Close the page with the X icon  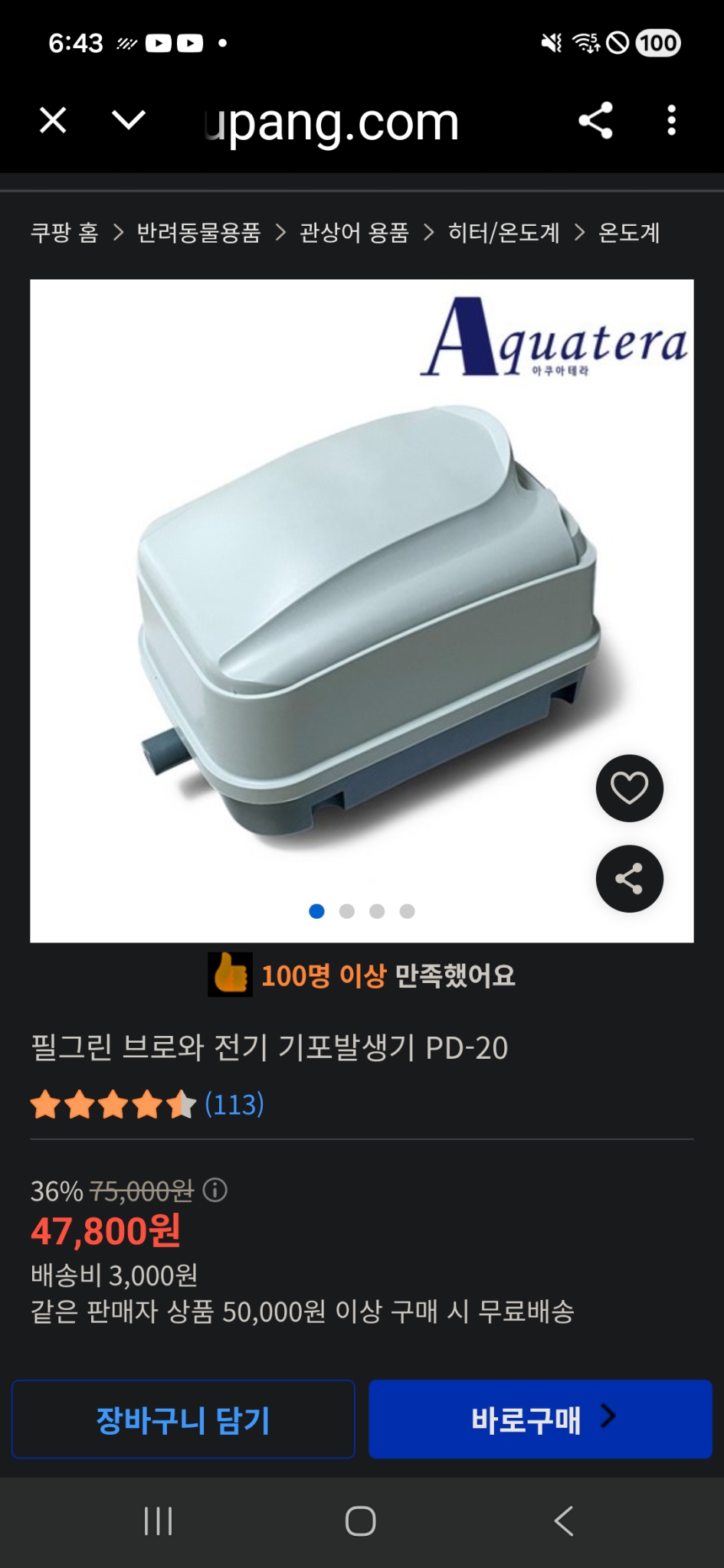51,121
